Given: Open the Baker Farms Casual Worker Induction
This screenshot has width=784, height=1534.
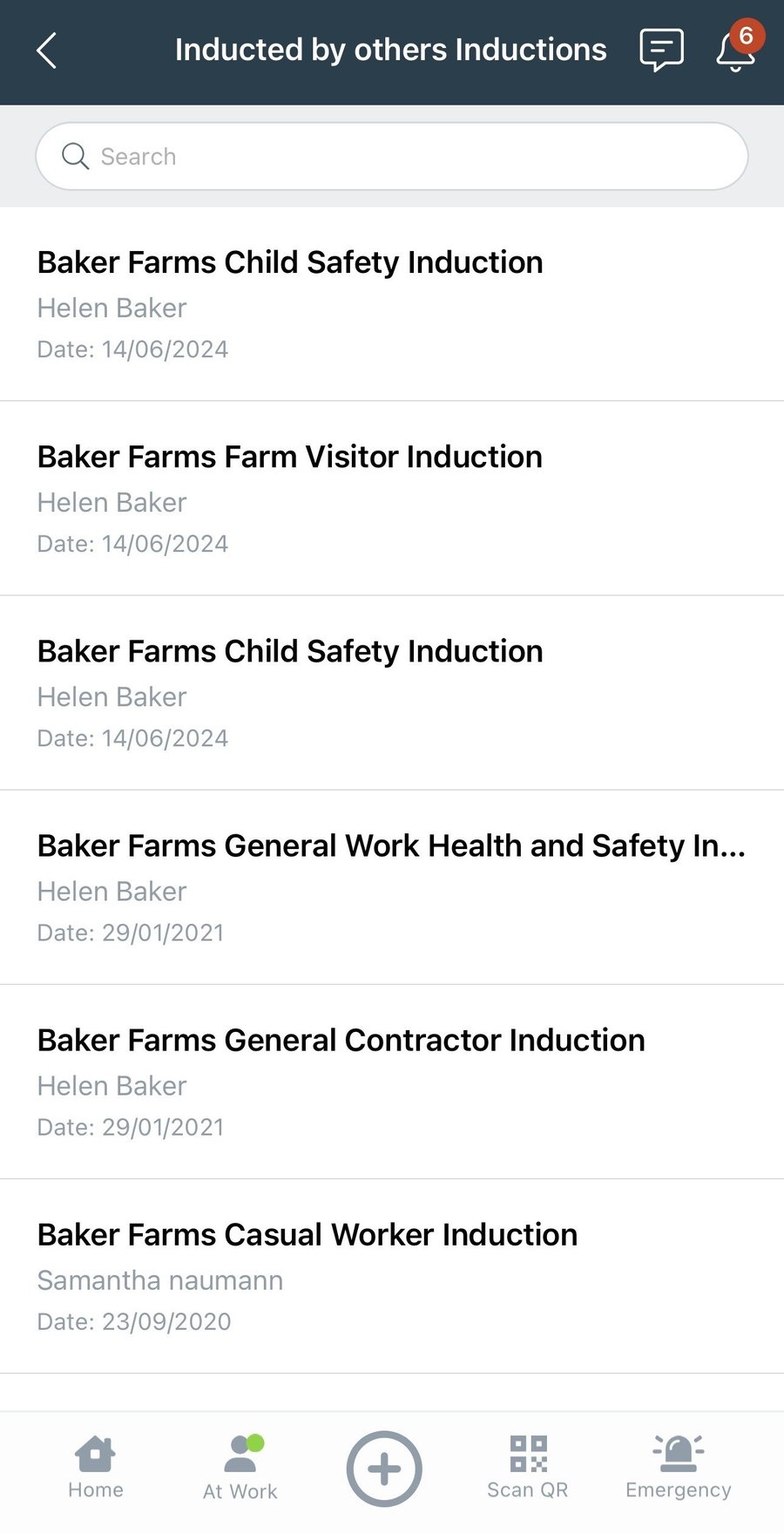Looking at the screenshot, I should (x=307, y=1234).
